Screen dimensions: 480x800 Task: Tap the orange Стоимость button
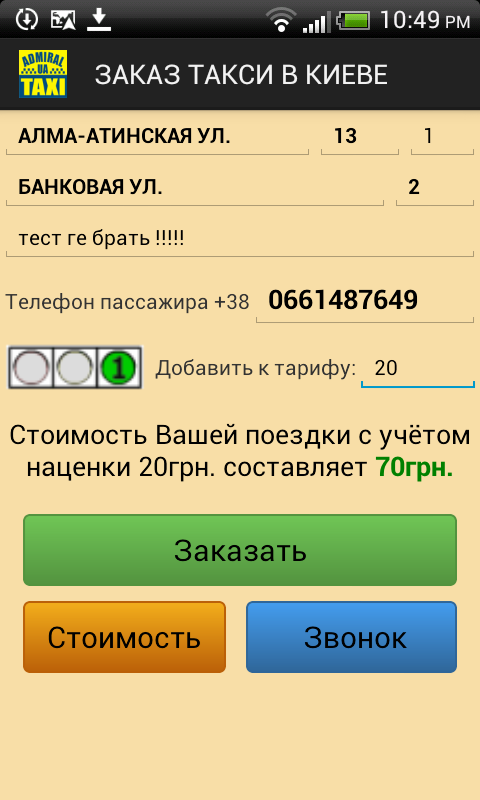coord(124,637)
